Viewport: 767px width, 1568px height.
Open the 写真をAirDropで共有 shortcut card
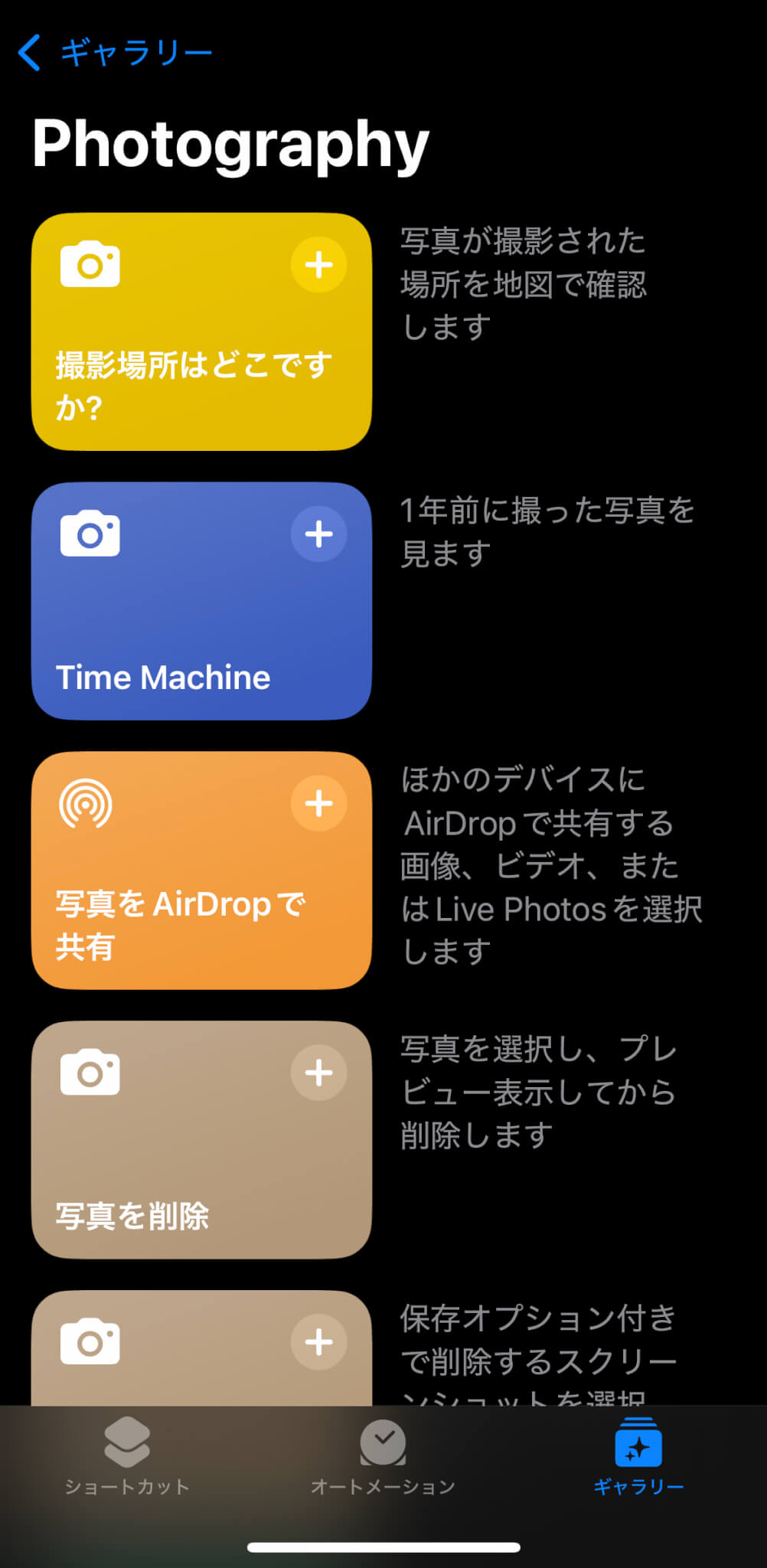pos(201,871)
